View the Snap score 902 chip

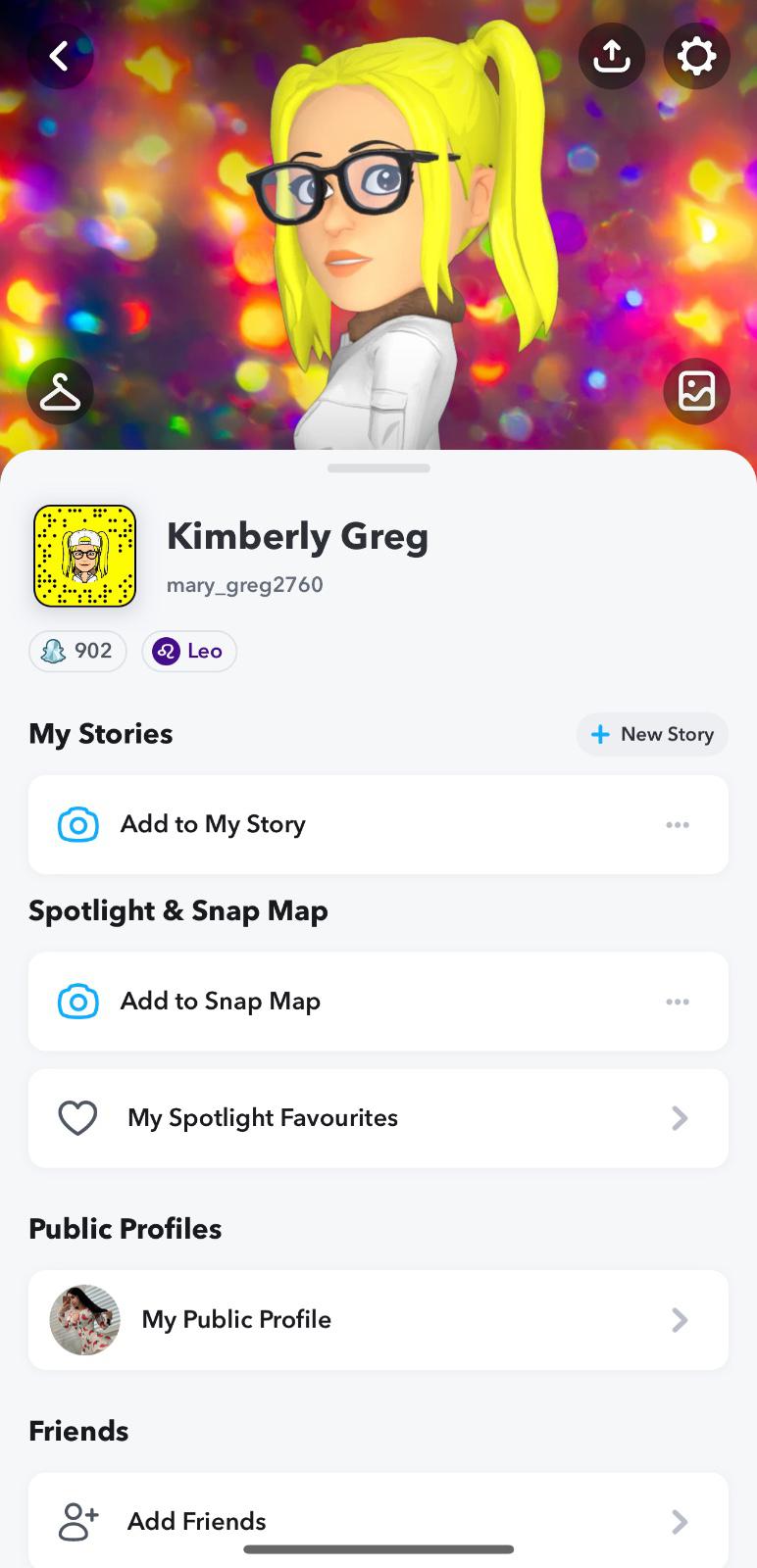(77, 652)
